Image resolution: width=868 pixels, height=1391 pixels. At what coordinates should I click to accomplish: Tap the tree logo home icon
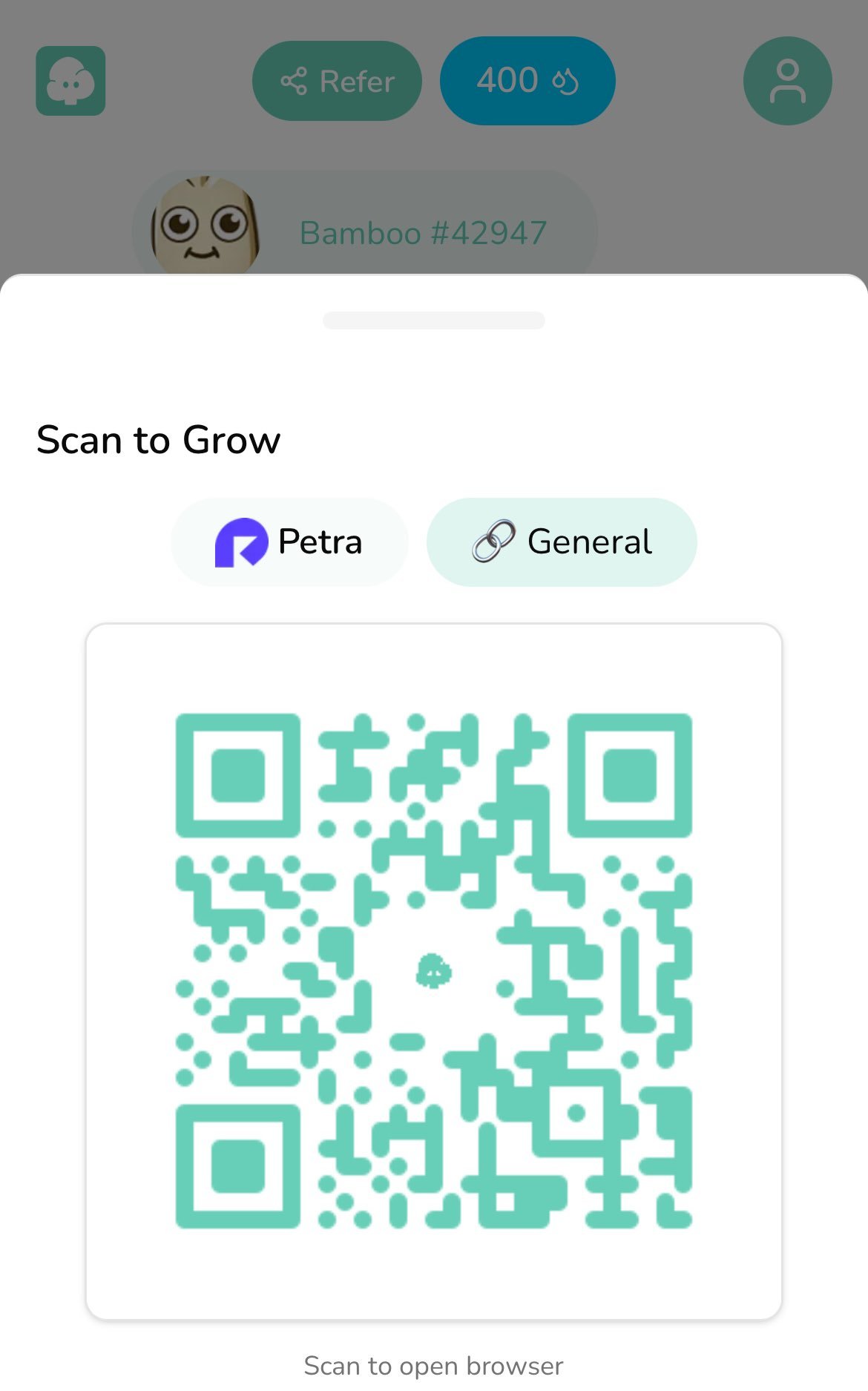click(x=70, y=81)
